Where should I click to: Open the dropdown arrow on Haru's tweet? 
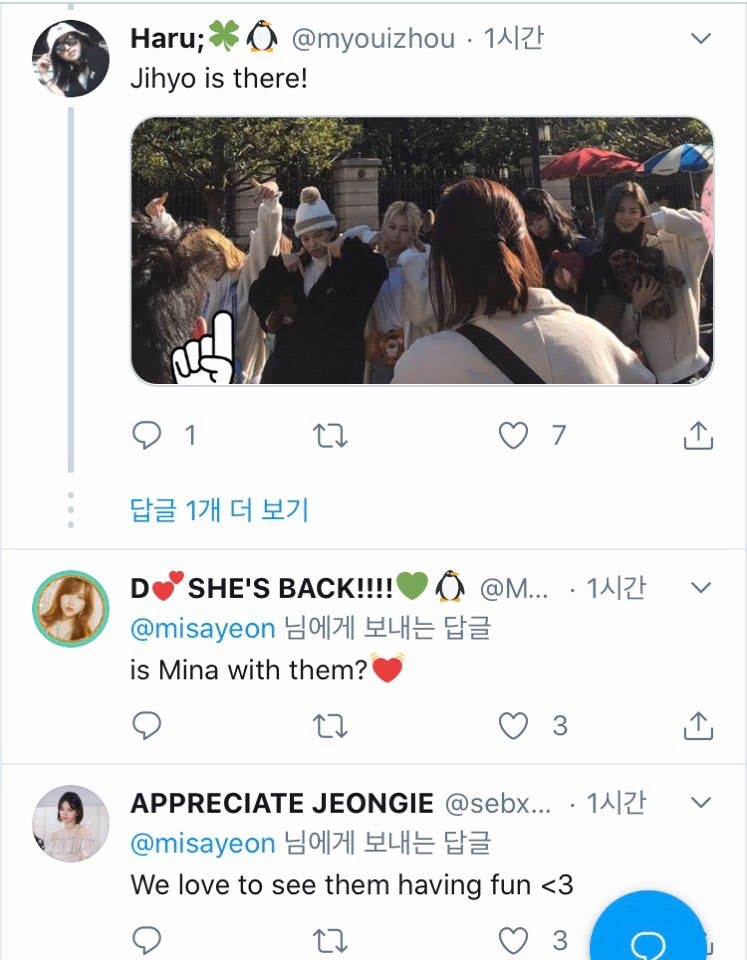(701, 39)
